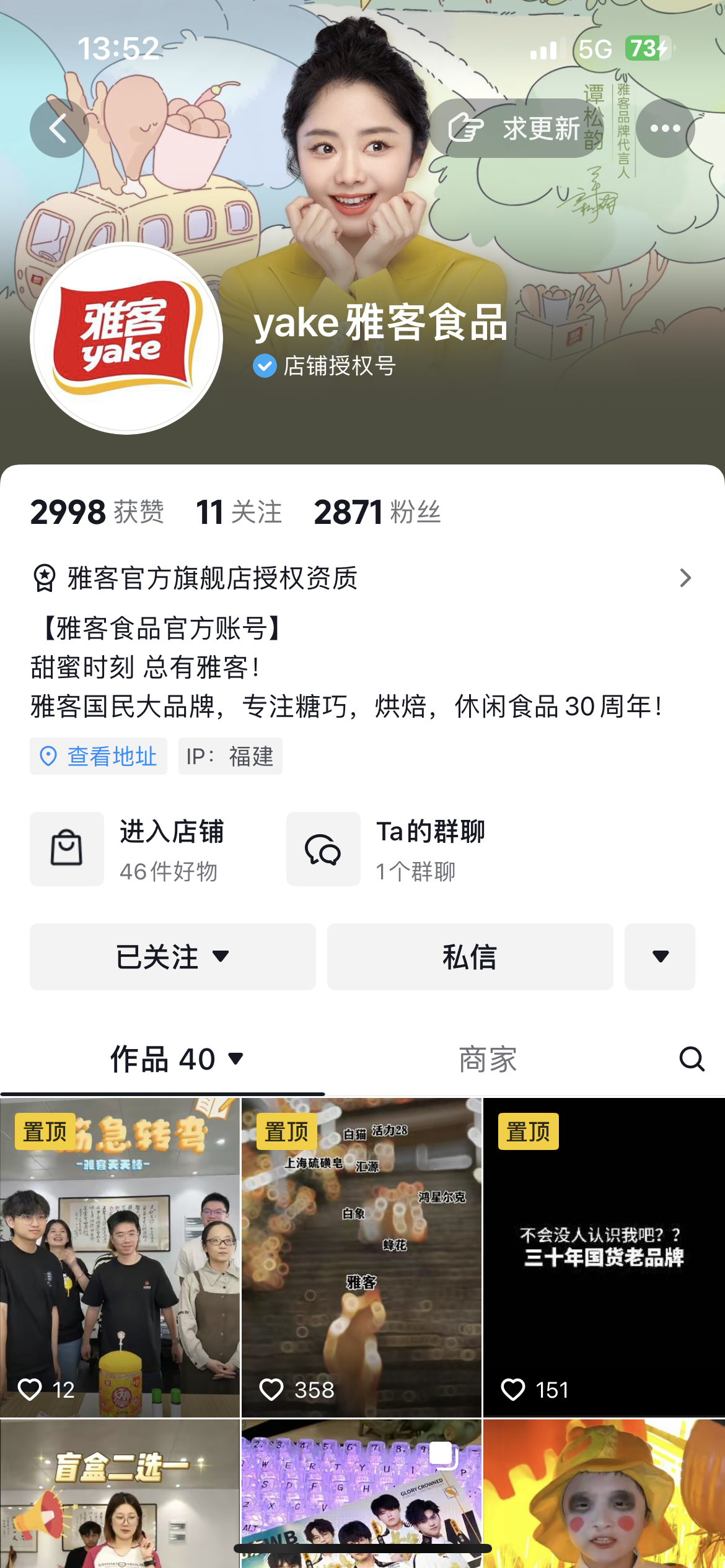Tap the 查看地址 chip
Screen dimensions: 725x1568
point(99,756)
